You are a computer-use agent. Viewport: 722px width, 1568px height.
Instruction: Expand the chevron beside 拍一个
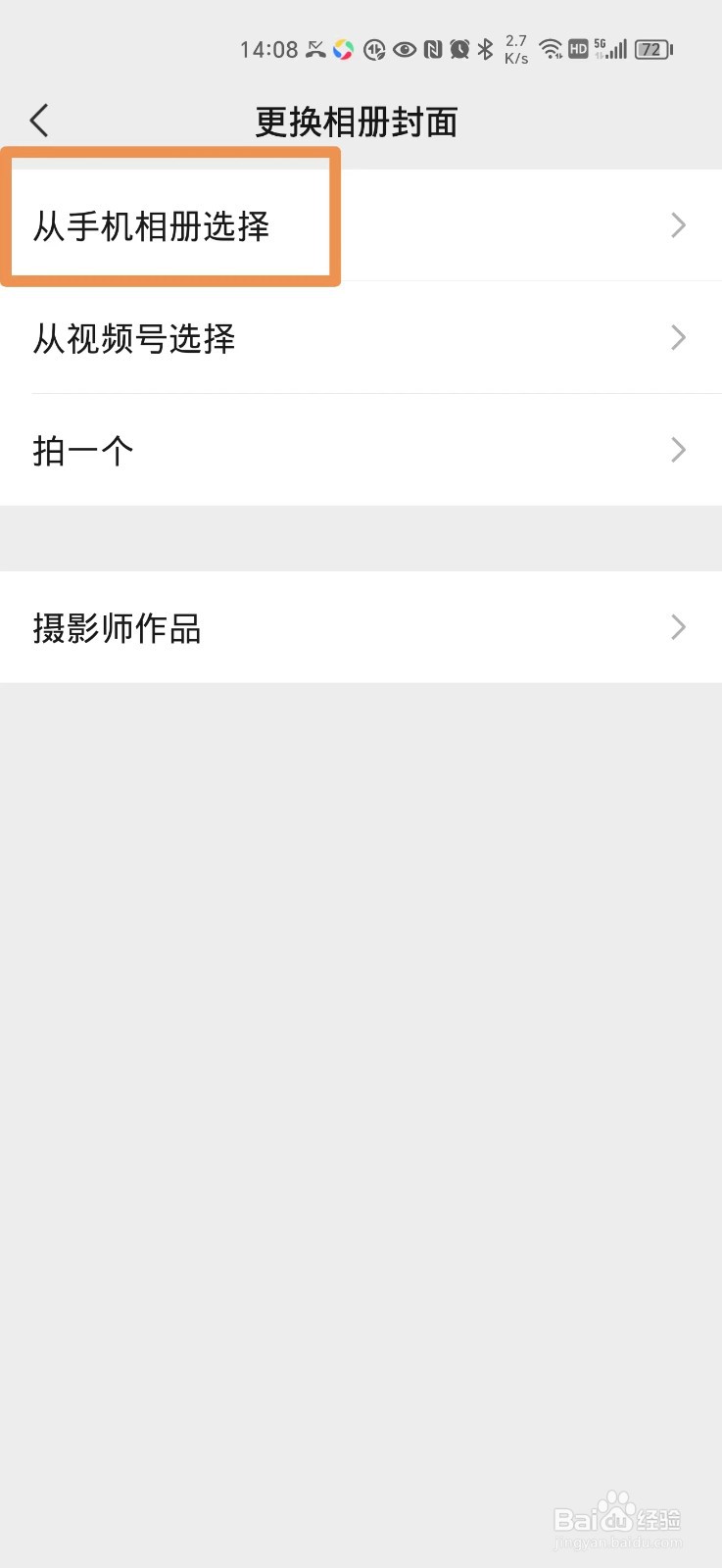coord(677,450)
